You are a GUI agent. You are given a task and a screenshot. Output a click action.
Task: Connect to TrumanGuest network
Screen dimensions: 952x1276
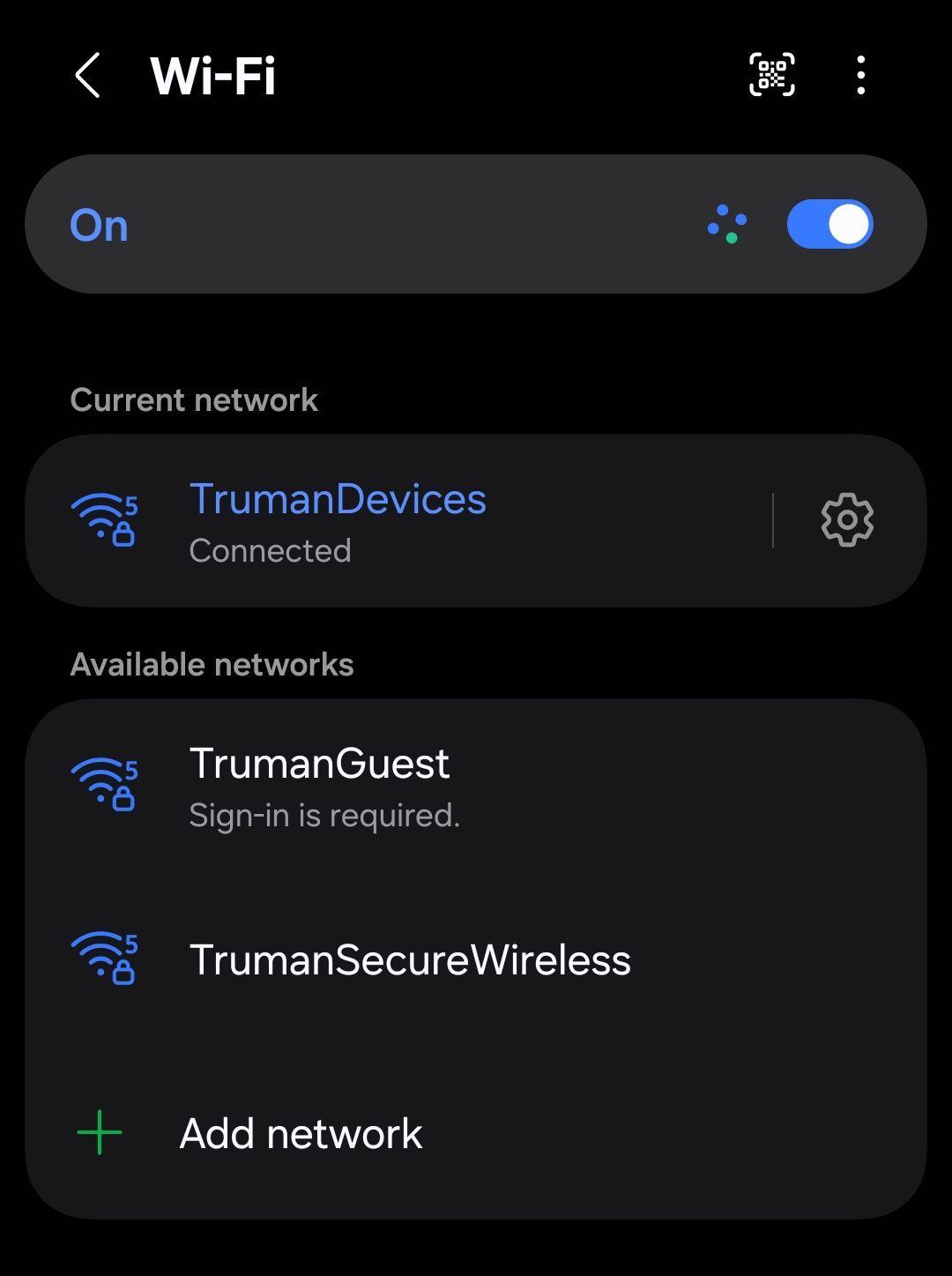tap(397, 787)
